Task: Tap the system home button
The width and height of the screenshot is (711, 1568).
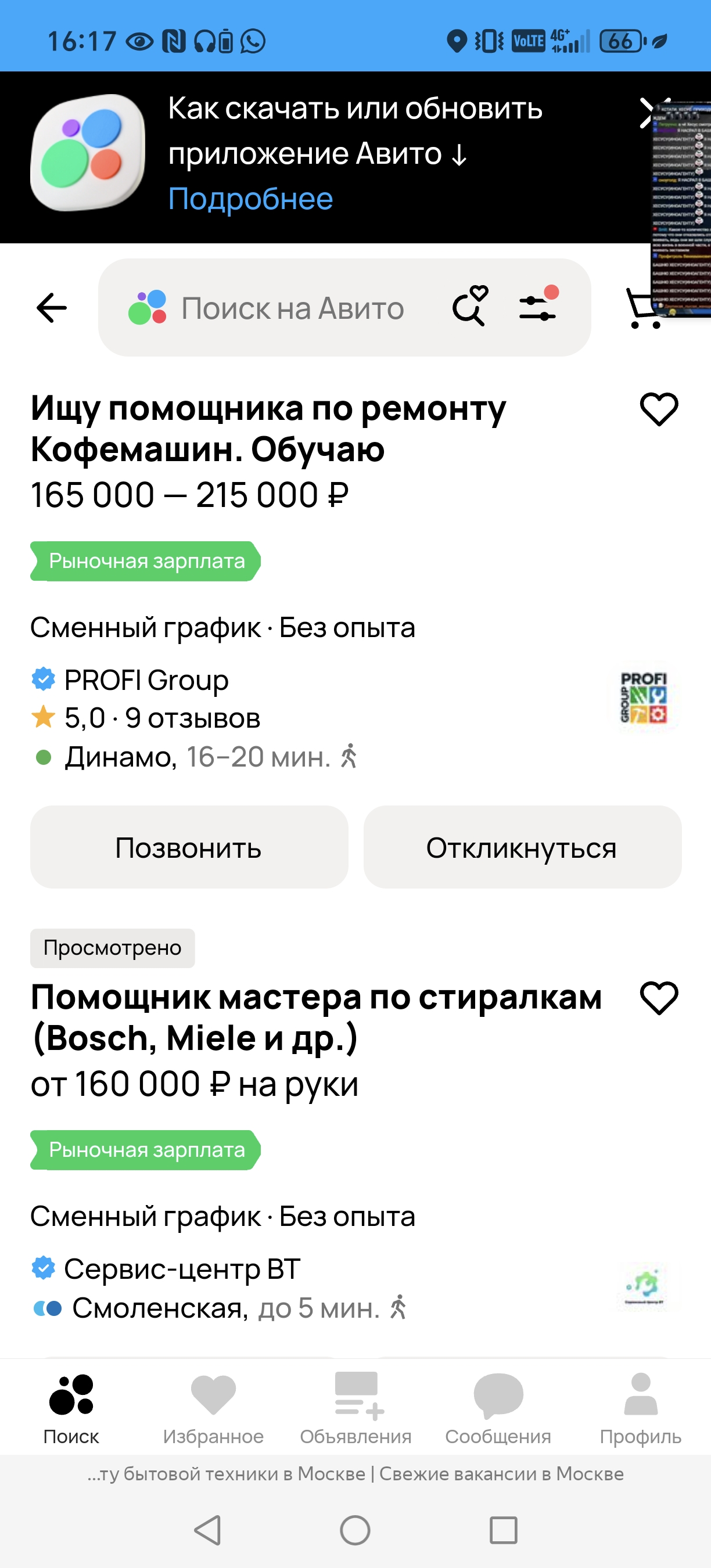Action: click(x=355, y=1530)
